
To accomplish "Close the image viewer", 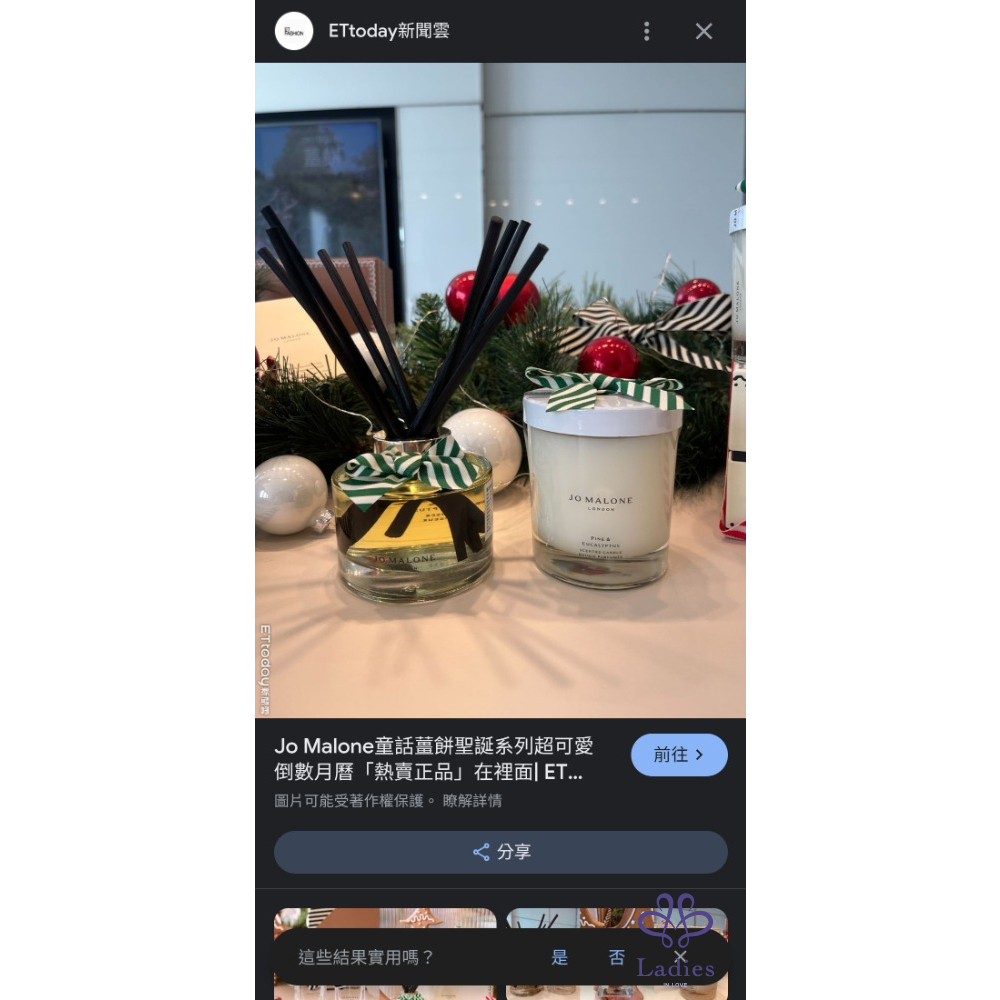I will coord(704,31).
